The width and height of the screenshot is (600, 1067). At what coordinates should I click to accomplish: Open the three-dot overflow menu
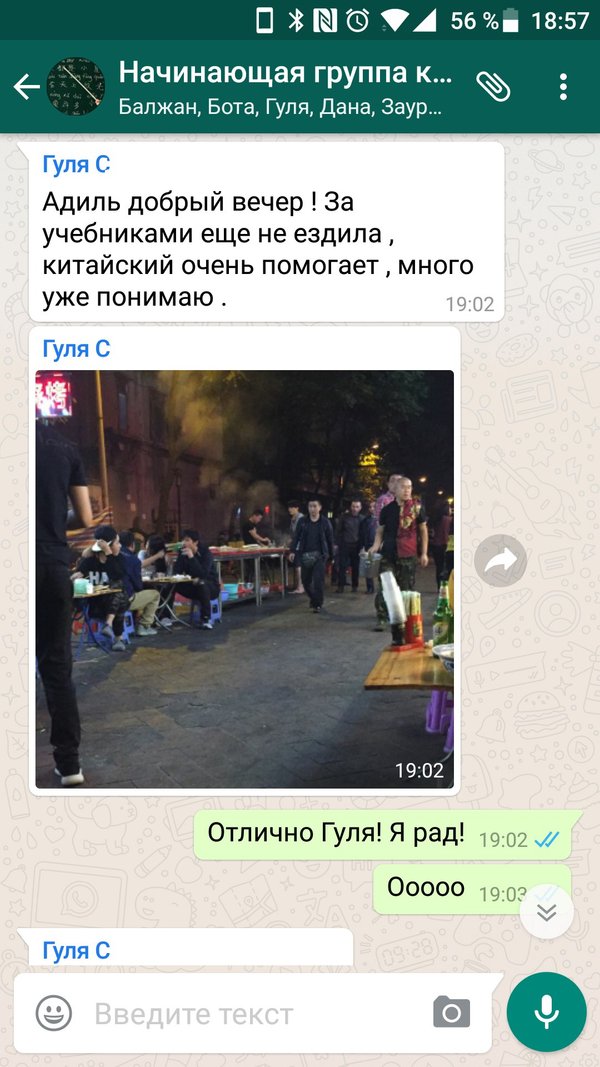click(564, 87)
